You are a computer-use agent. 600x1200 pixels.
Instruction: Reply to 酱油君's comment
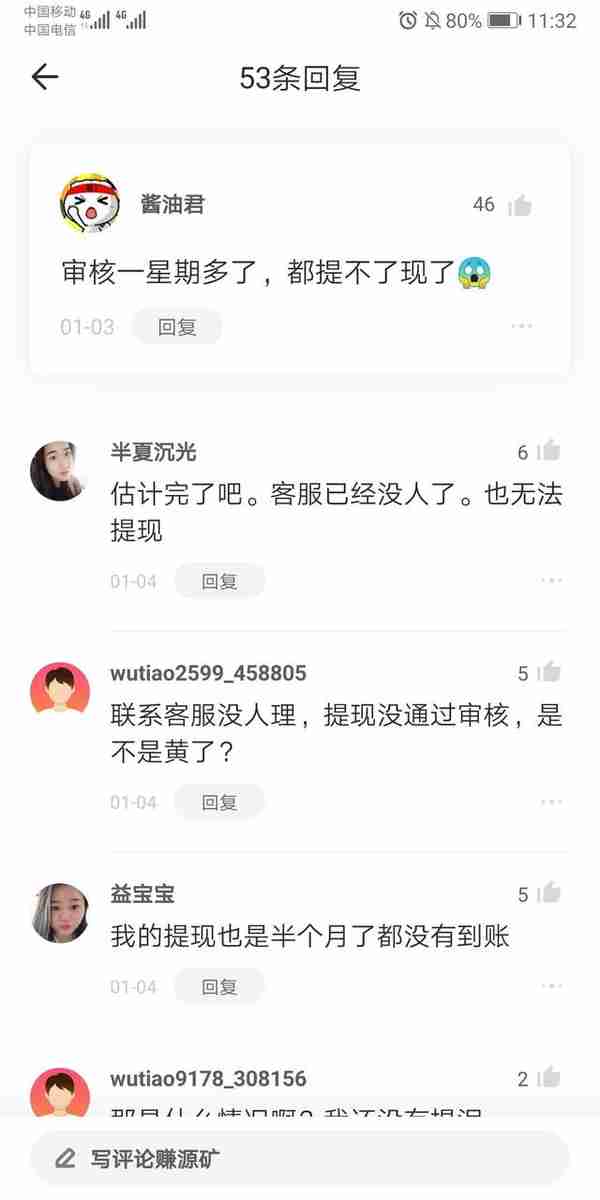pyautogui.click(x=177, y=326)
